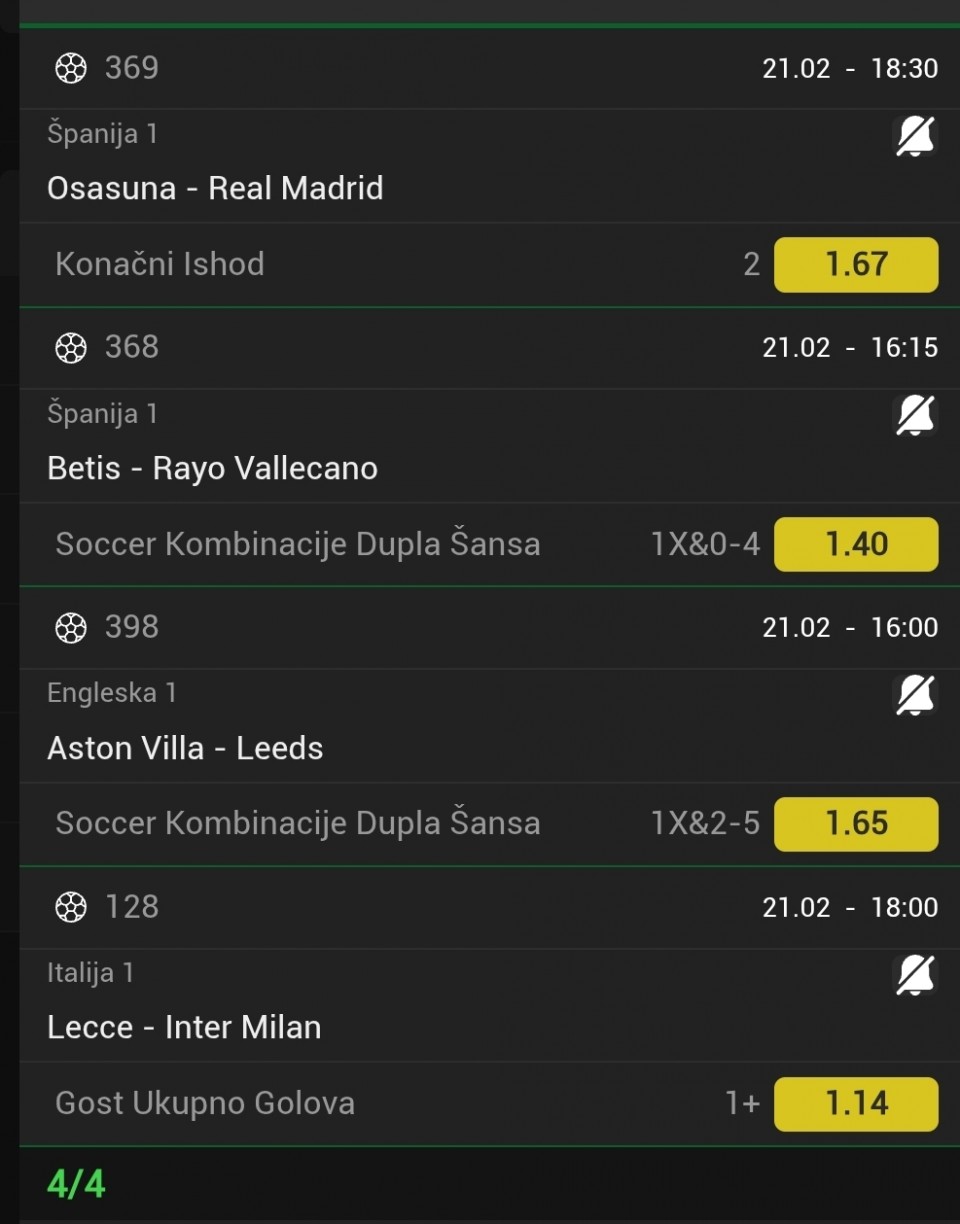
Task: Select the 1.67 odds on Konačni Ishod
Action: 856,264
